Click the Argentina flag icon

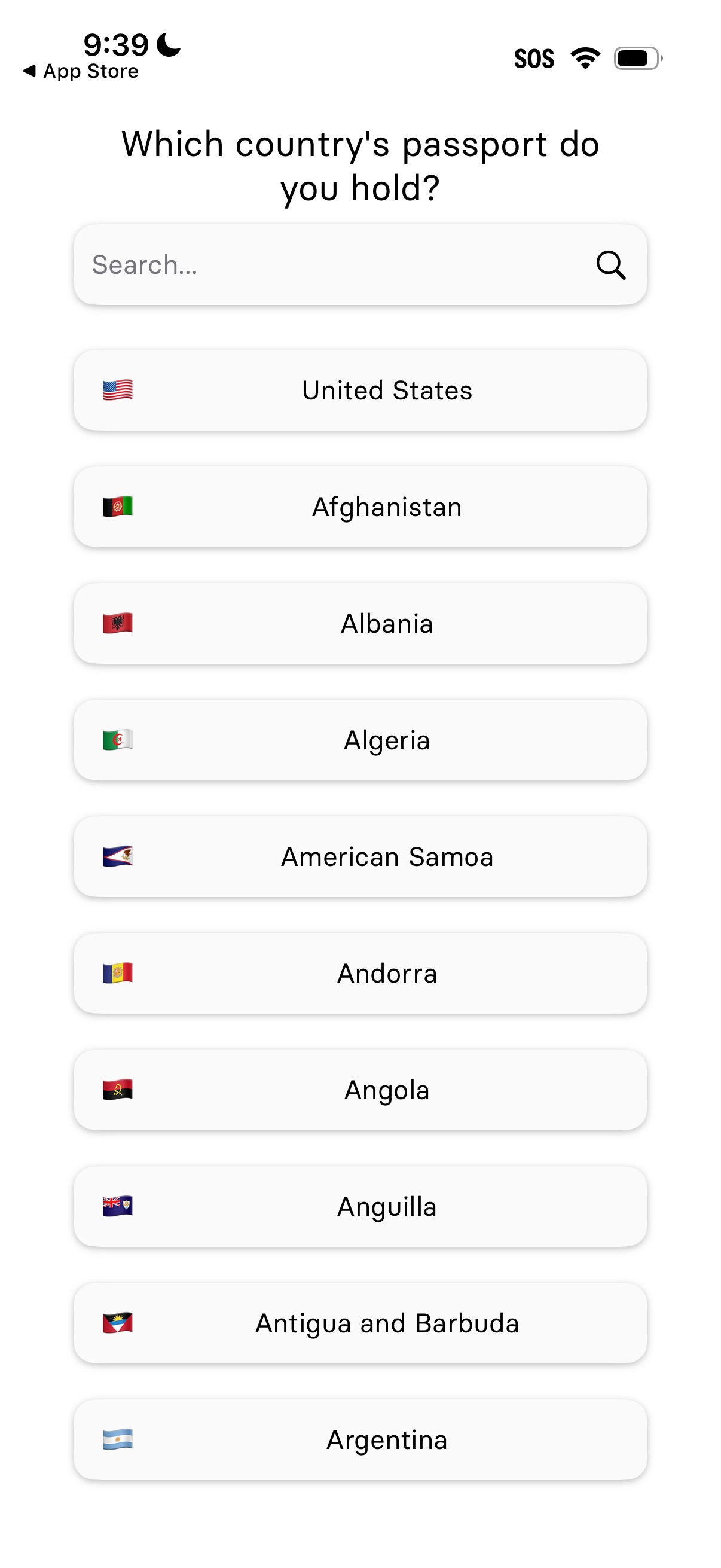coord(118,1440)
